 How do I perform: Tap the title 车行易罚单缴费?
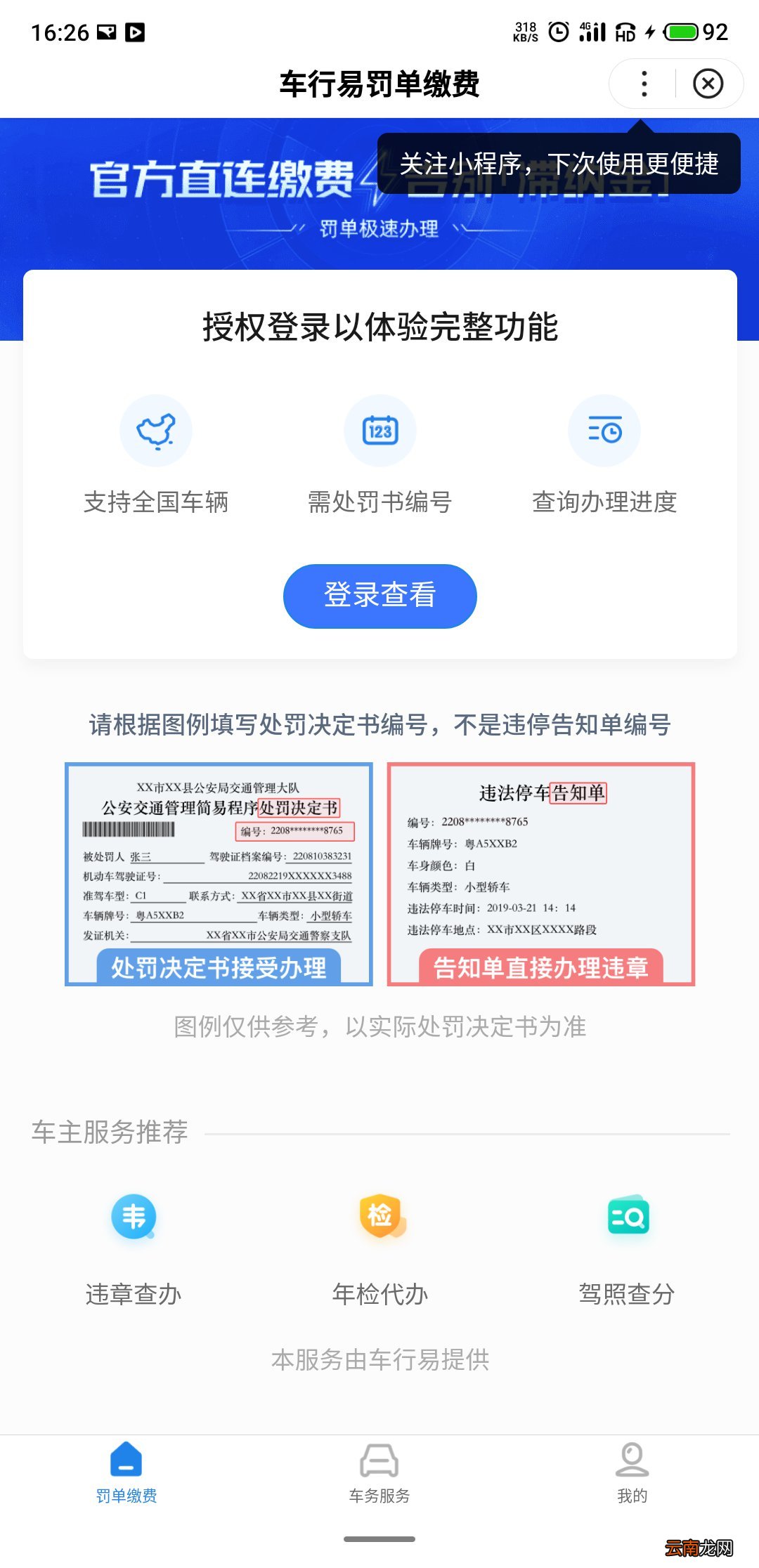click(x=379, y=83)
